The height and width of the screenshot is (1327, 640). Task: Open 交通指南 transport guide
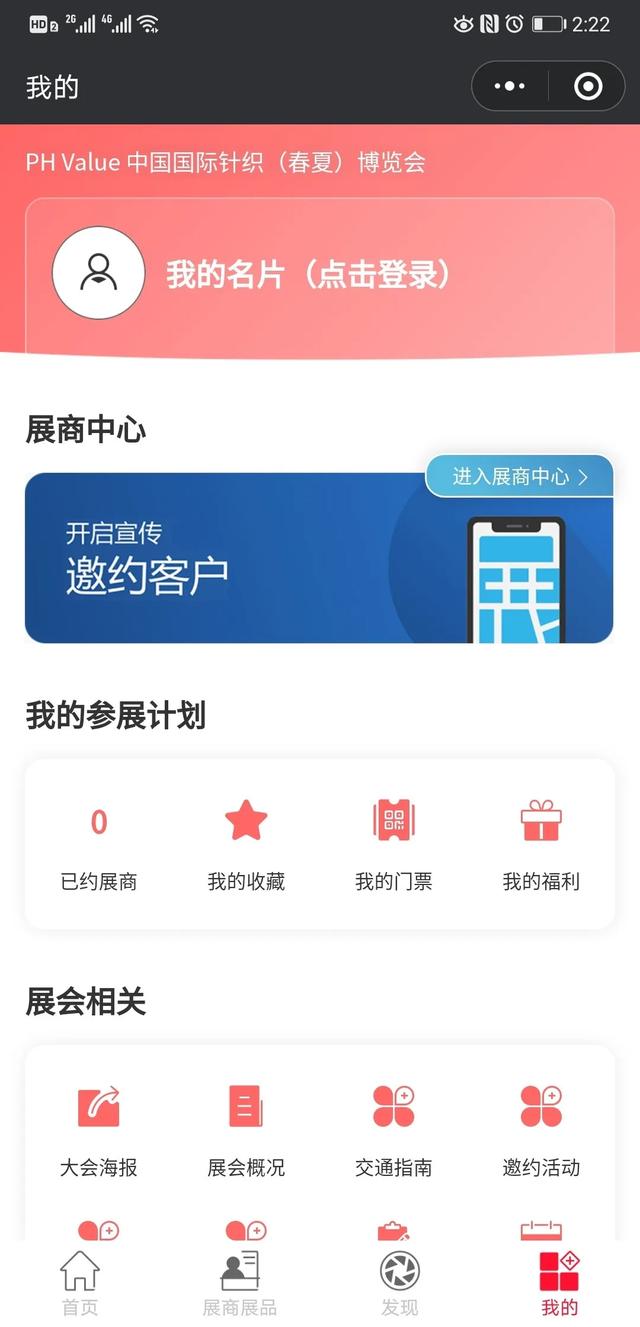[x=394, y=1130]
